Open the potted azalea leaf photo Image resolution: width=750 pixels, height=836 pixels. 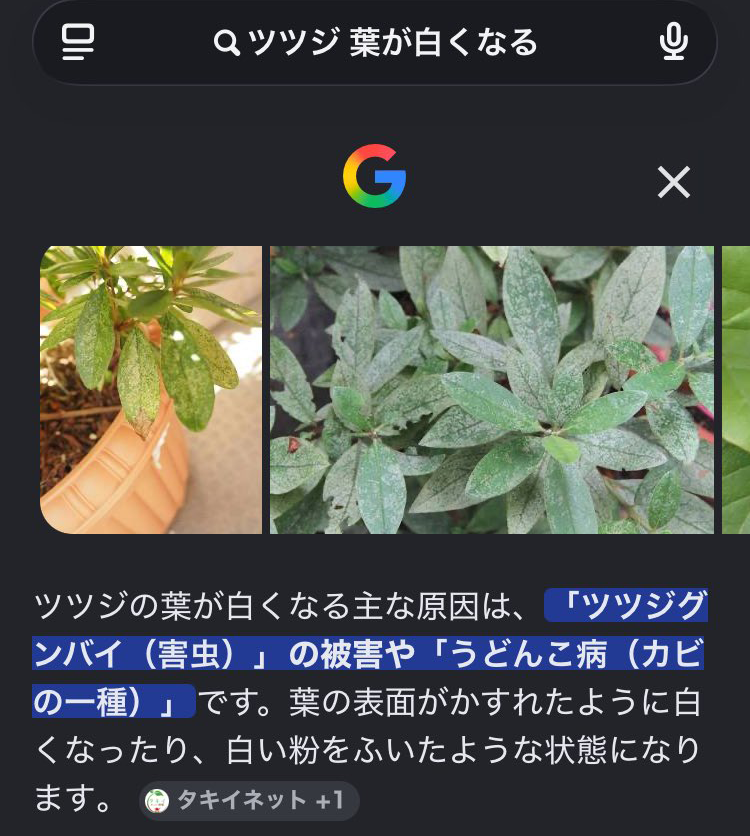coord(151,390)
